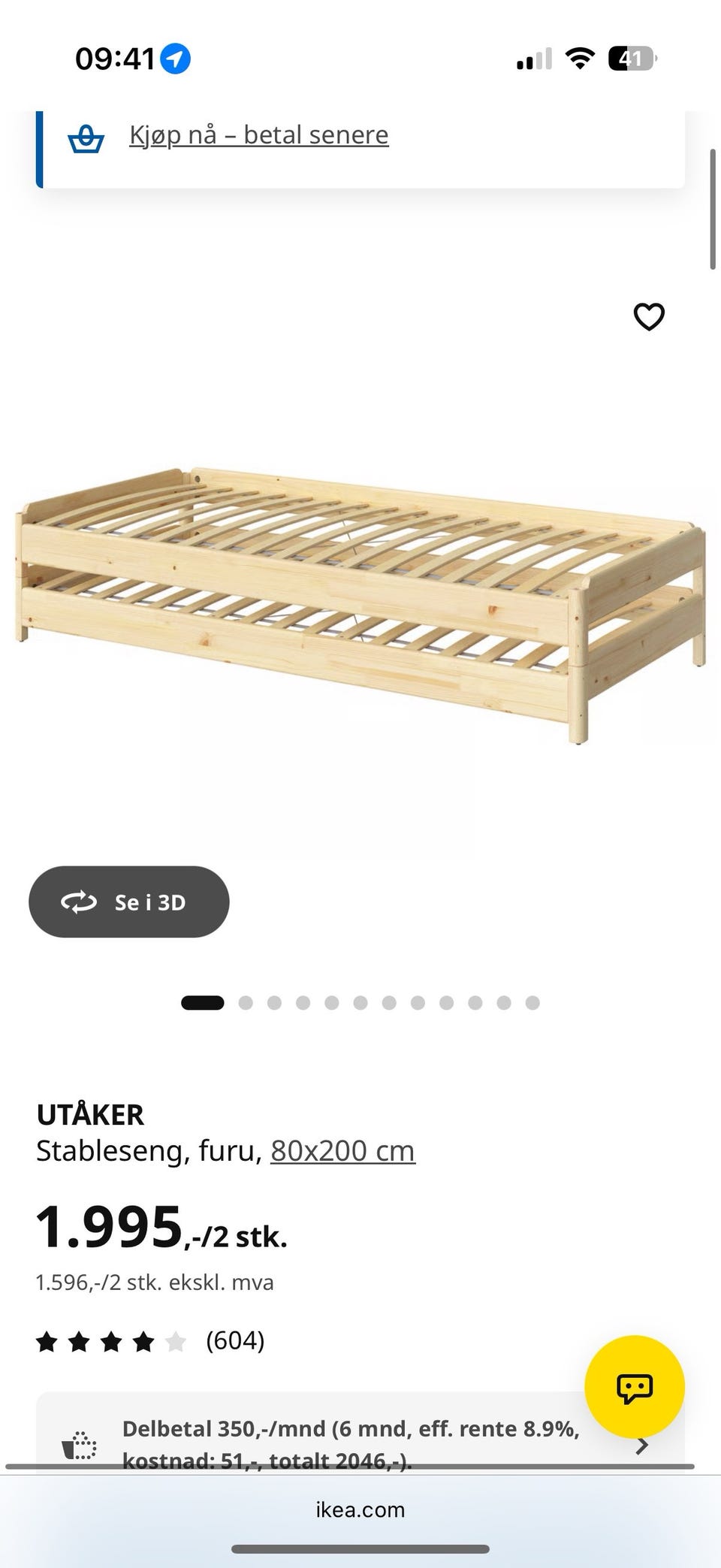
Task: Open the 'Kjøp nå – betal senere' link
Action: (259, 135)
